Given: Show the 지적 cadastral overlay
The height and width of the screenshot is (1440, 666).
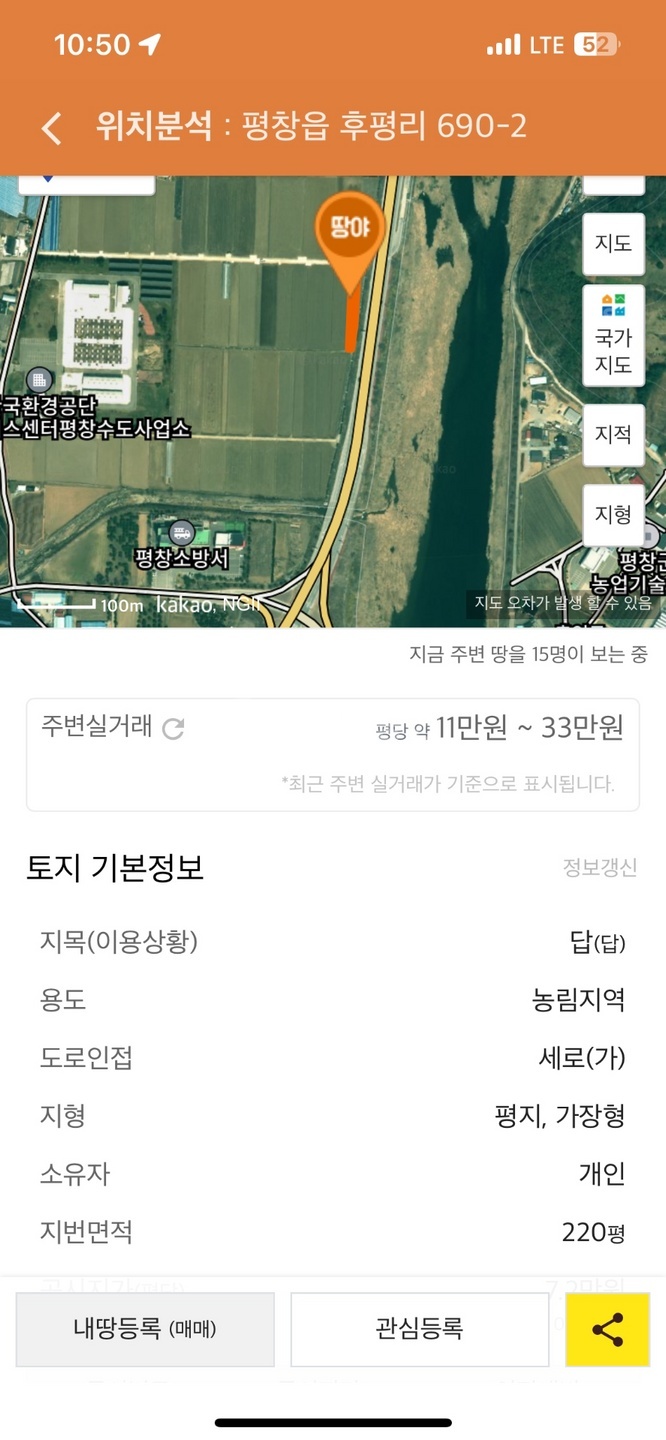Looking at the screenshot, I should coord(613,435).
